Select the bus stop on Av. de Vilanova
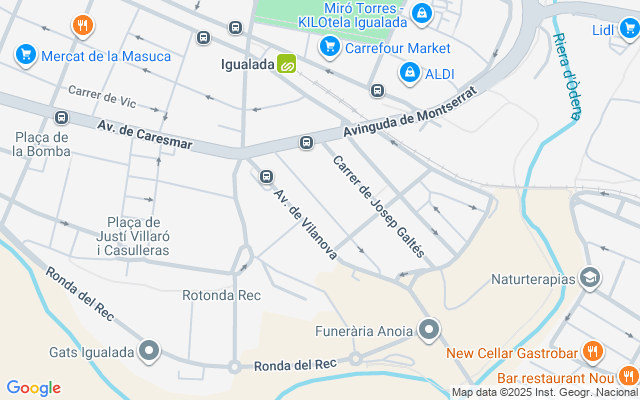640x400 pixels. pyautogui.click(x=266, y=177)
